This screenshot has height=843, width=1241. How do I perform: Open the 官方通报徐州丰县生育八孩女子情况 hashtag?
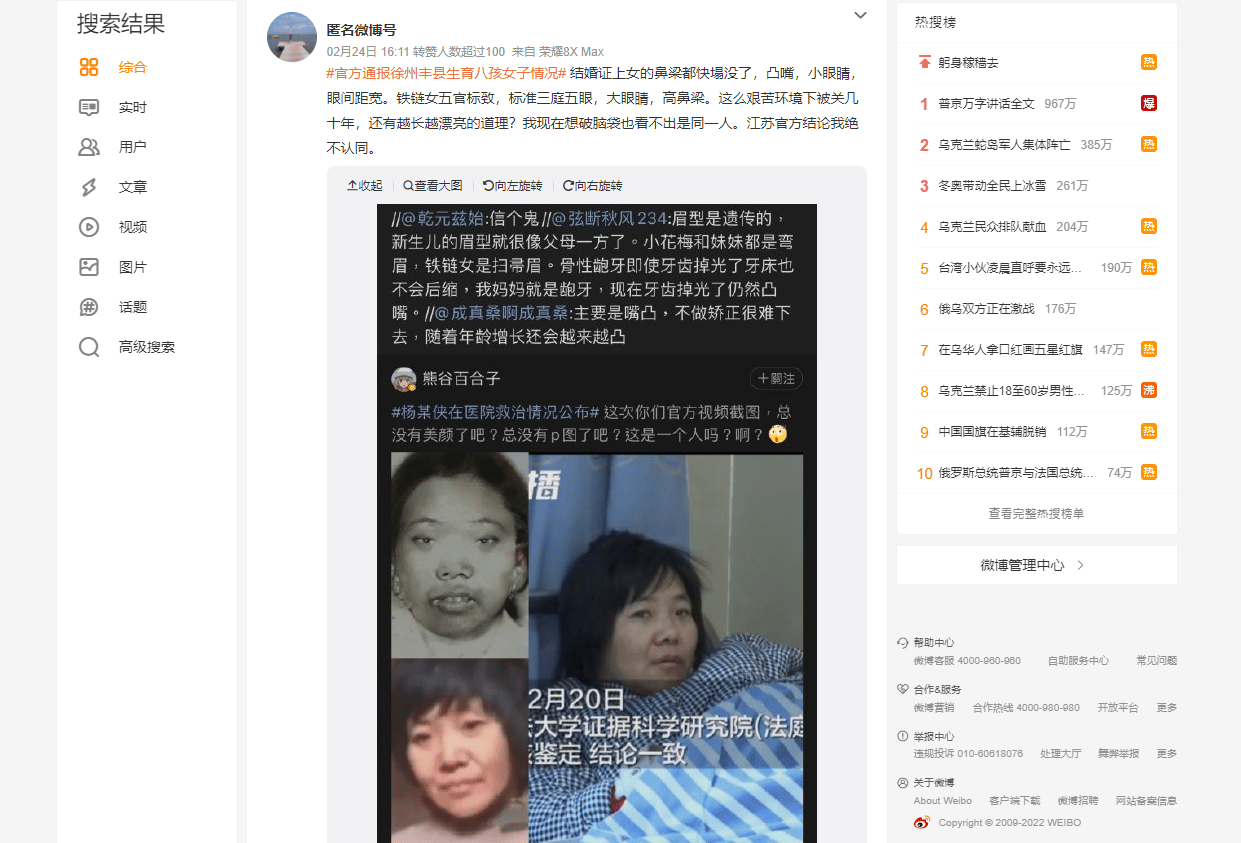[x=446, y=73]
